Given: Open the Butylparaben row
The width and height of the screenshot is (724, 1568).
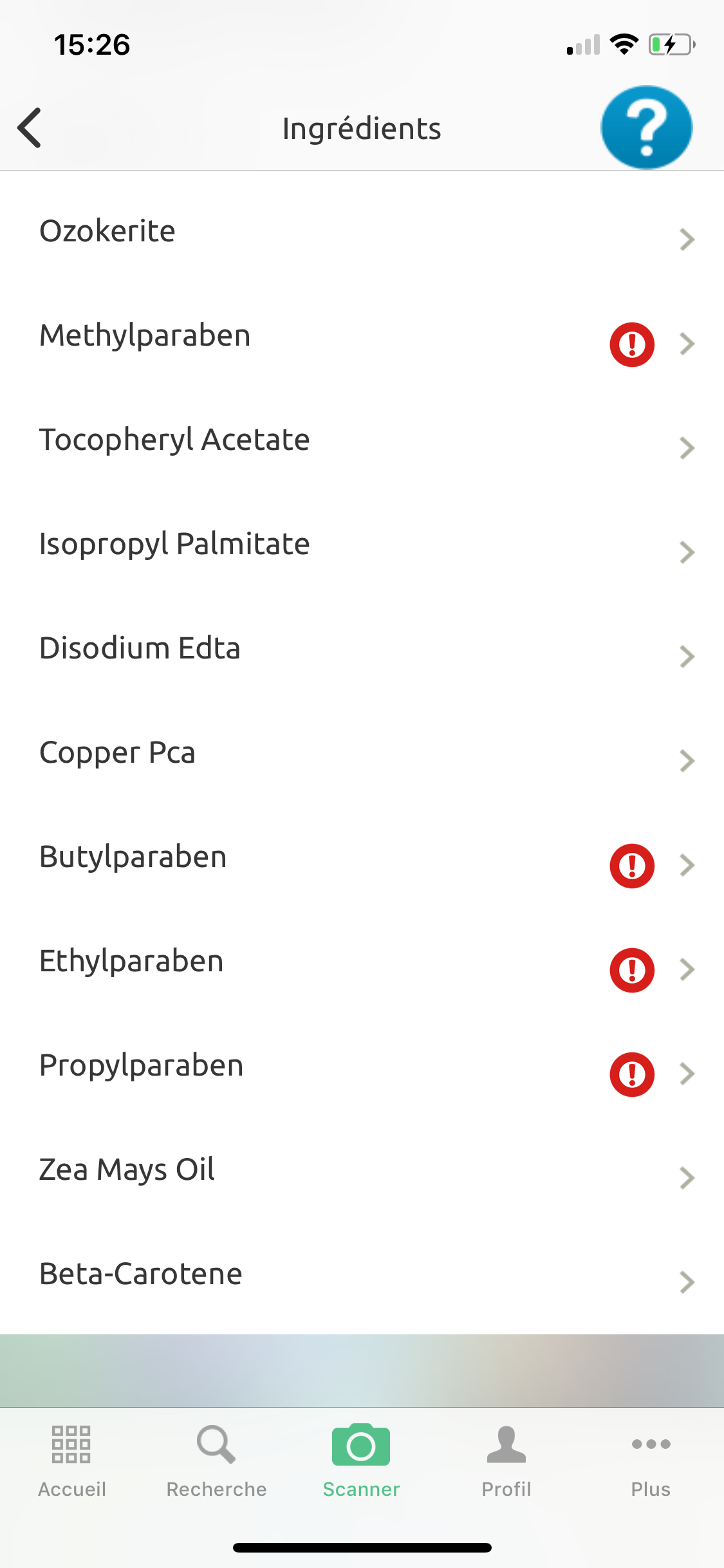Looking at the screenshot, I should pyautogui.click(x=362, y=857).
